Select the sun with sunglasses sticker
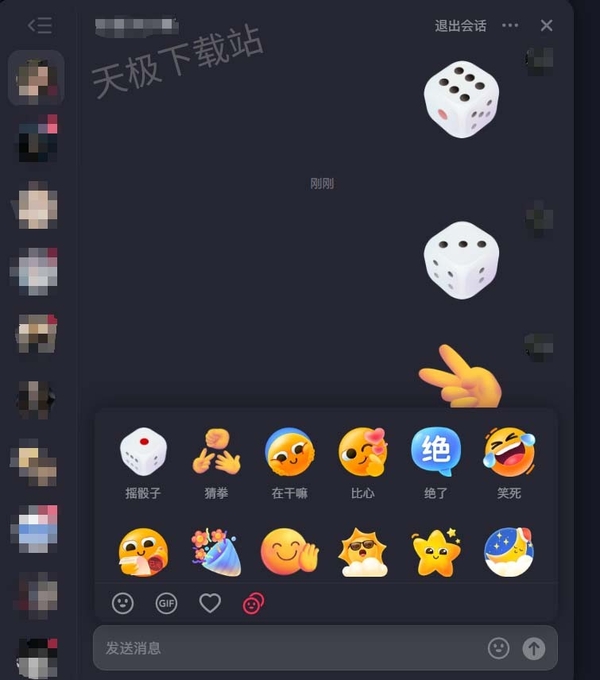Image resolution: width=600 pixels, height=680 pixels. click(363, 553)
